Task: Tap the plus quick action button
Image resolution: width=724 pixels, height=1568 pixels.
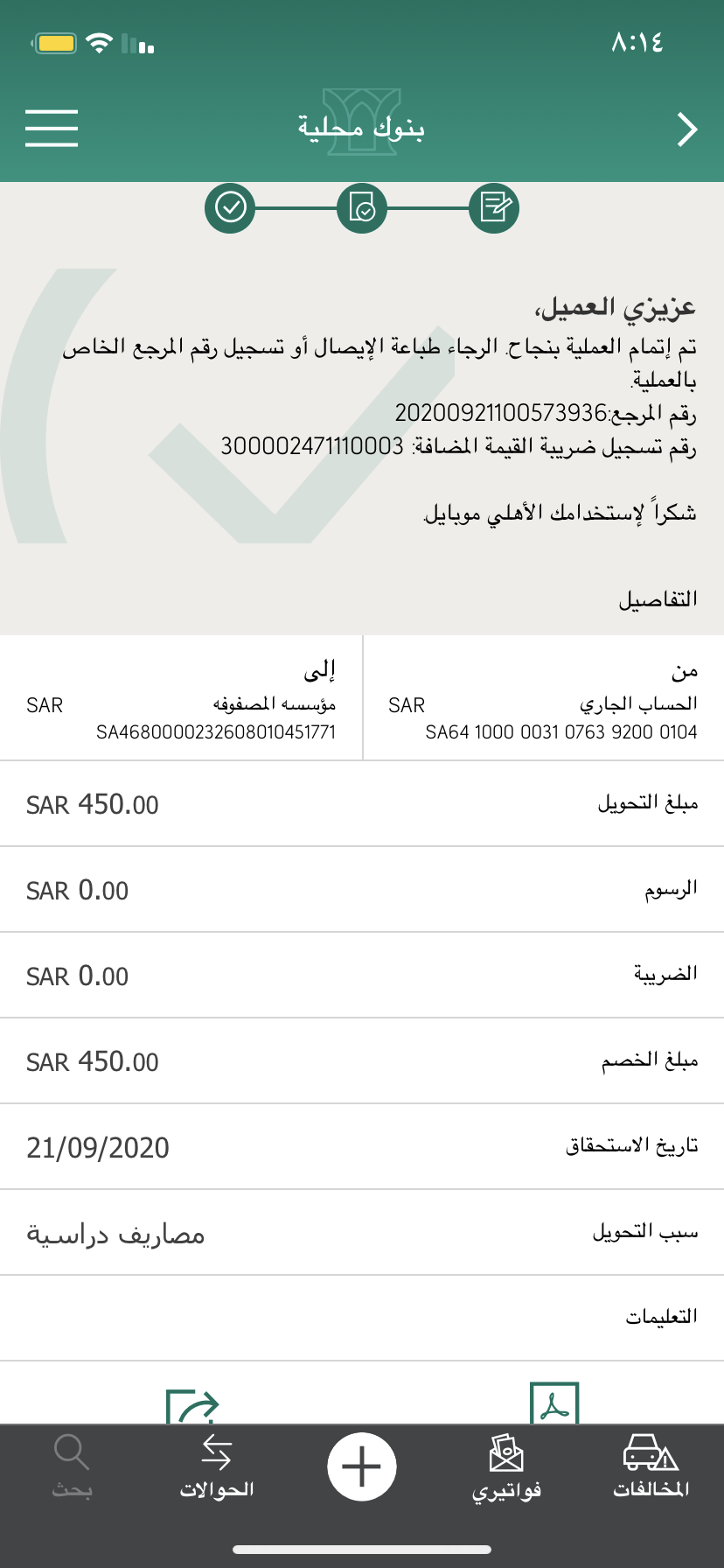Action: 362,1466
